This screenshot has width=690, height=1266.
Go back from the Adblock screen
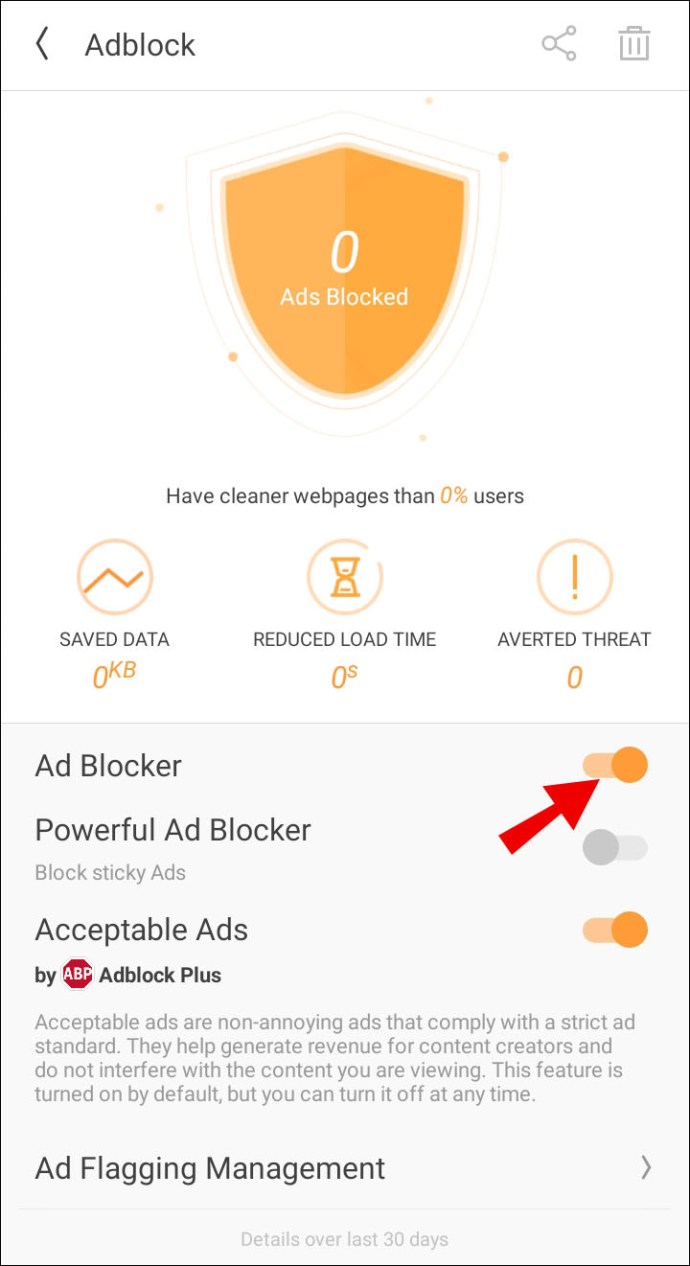[x=42, y=45]
